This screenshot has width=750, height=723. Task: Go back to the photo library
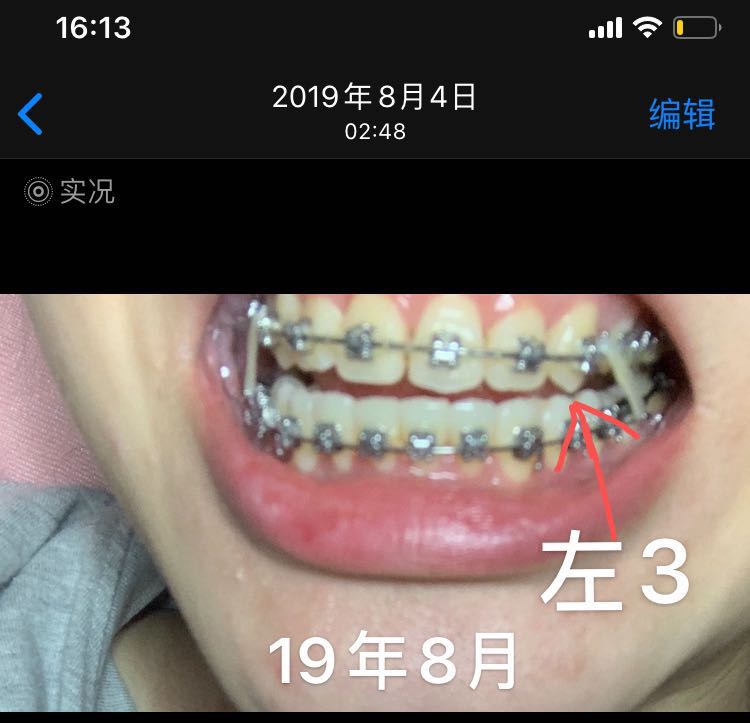click(x=31, y=114)
